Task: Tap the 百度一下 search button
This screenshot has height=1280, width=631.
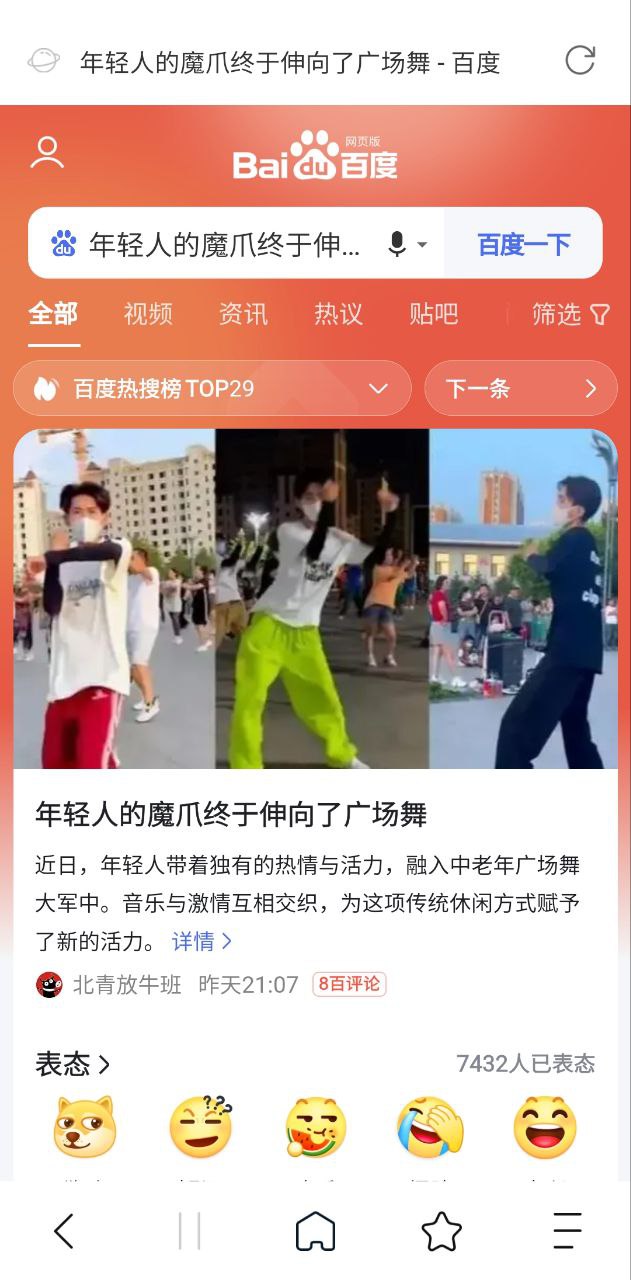Action: [523, 244]
